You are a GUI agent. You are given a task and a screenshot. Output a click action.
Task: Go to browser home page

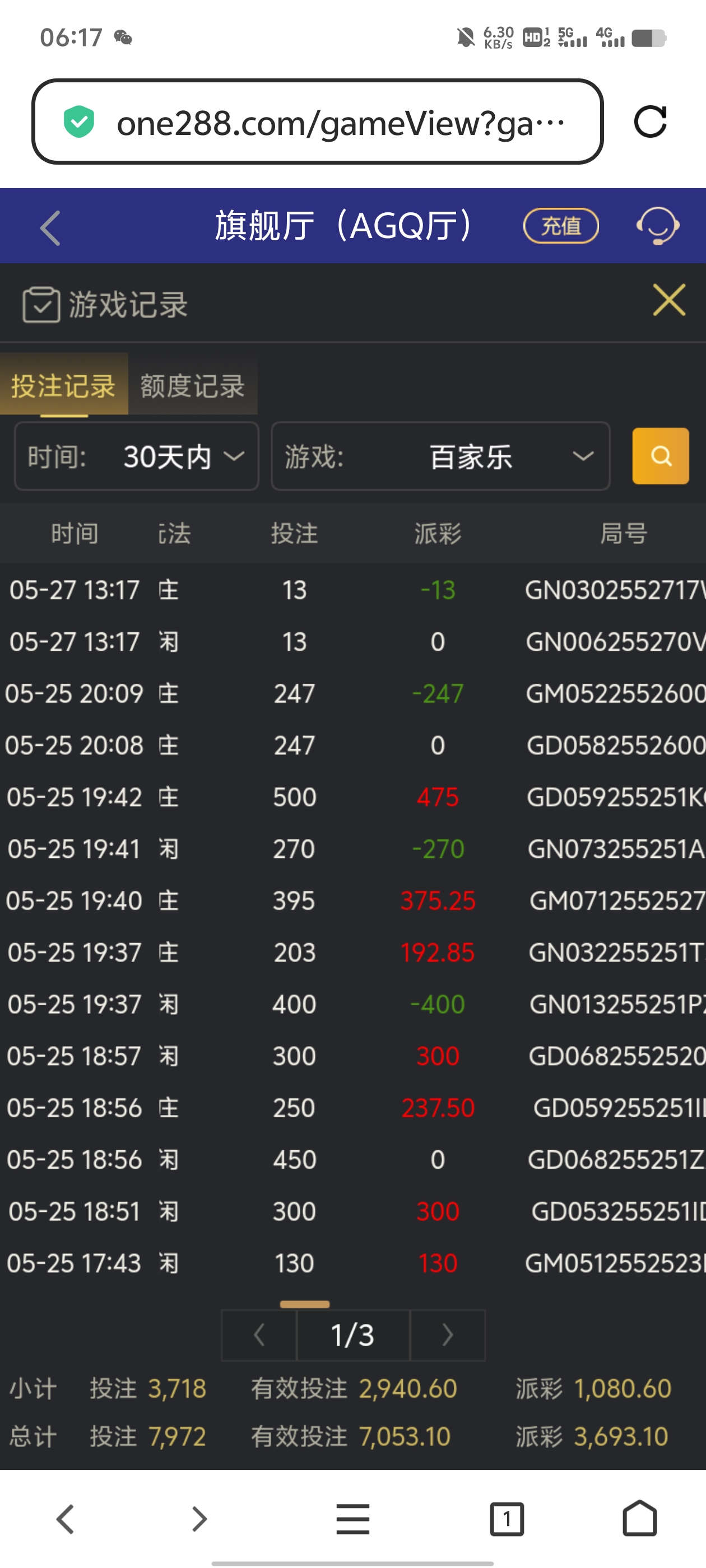pyautogui.click(x=640, y=1519)
